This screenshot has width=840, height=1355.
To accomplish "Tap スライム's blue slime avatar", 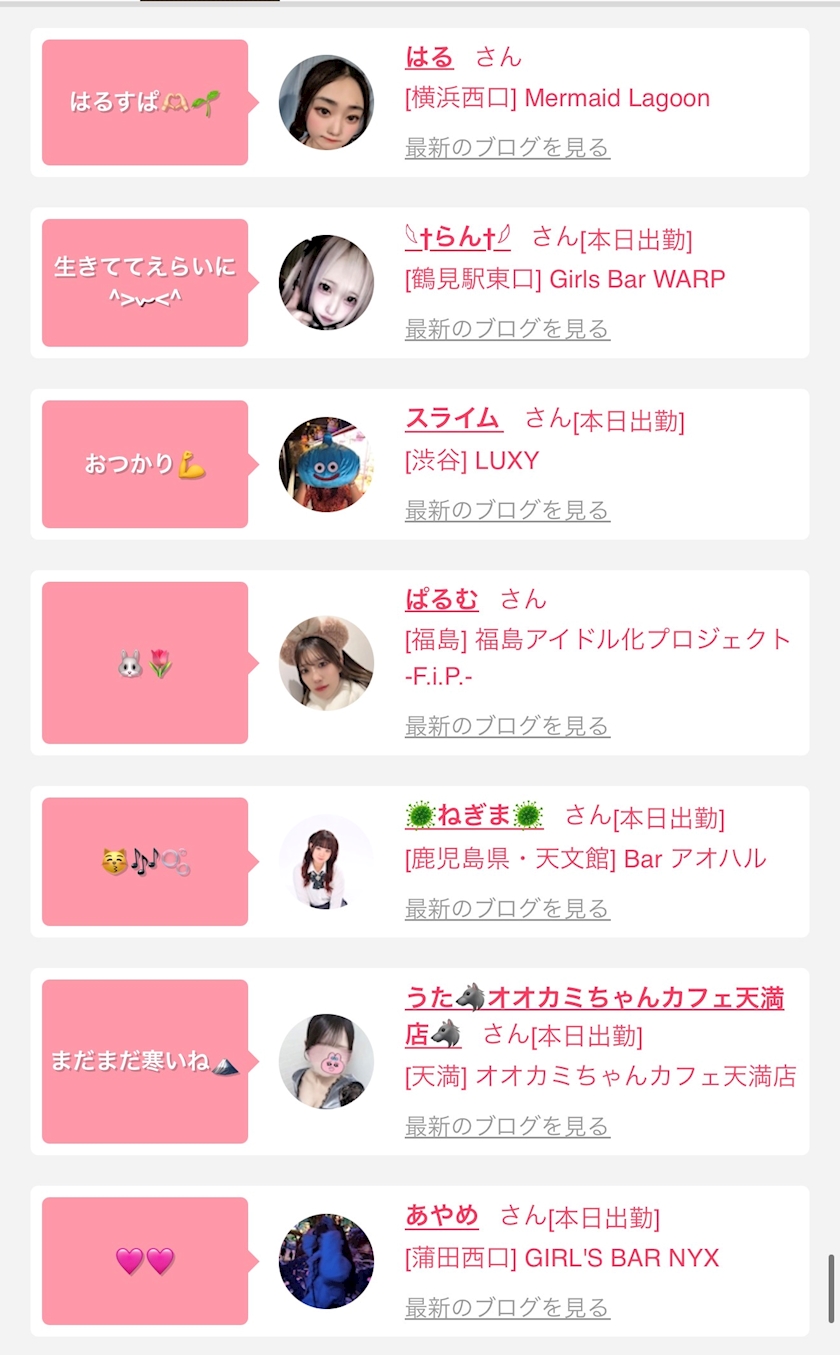I will point(326,464).
